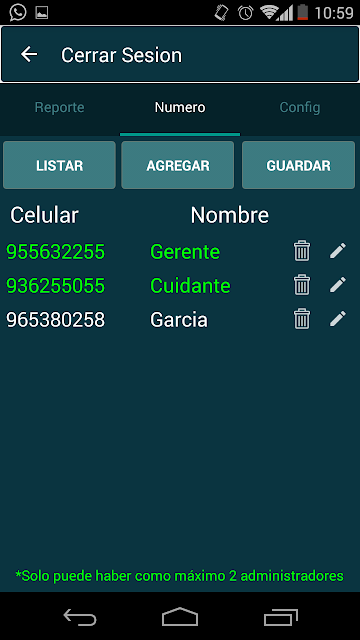
Task: Tap the GUARDAR button
Action: click(x=298, y=165)
